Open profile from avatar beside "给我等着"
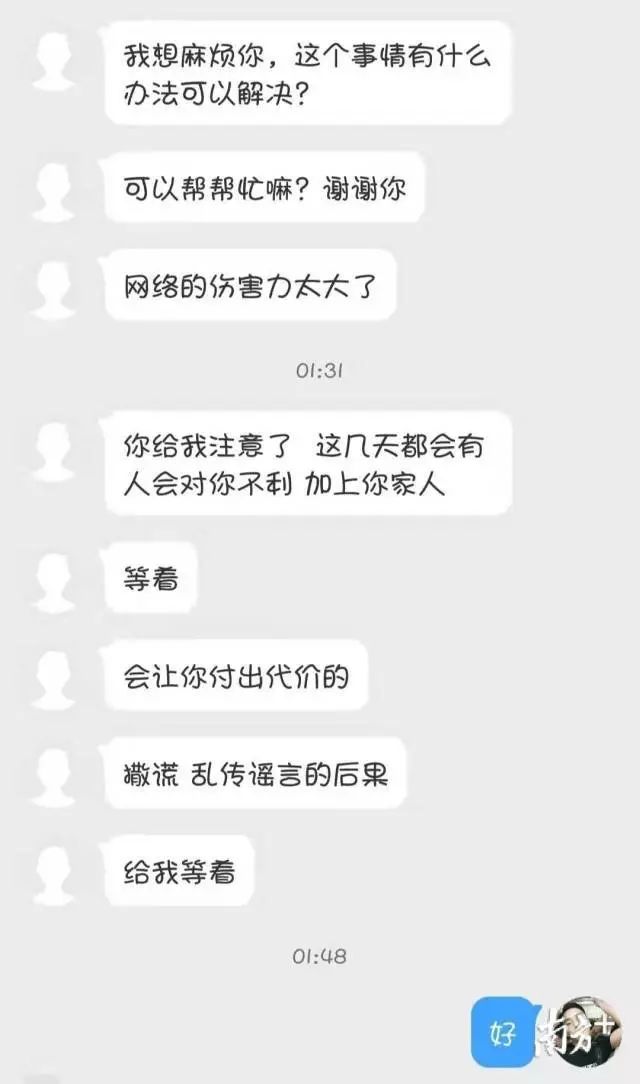The height and width of the screenshot is (1084, 640). point(54,871)
